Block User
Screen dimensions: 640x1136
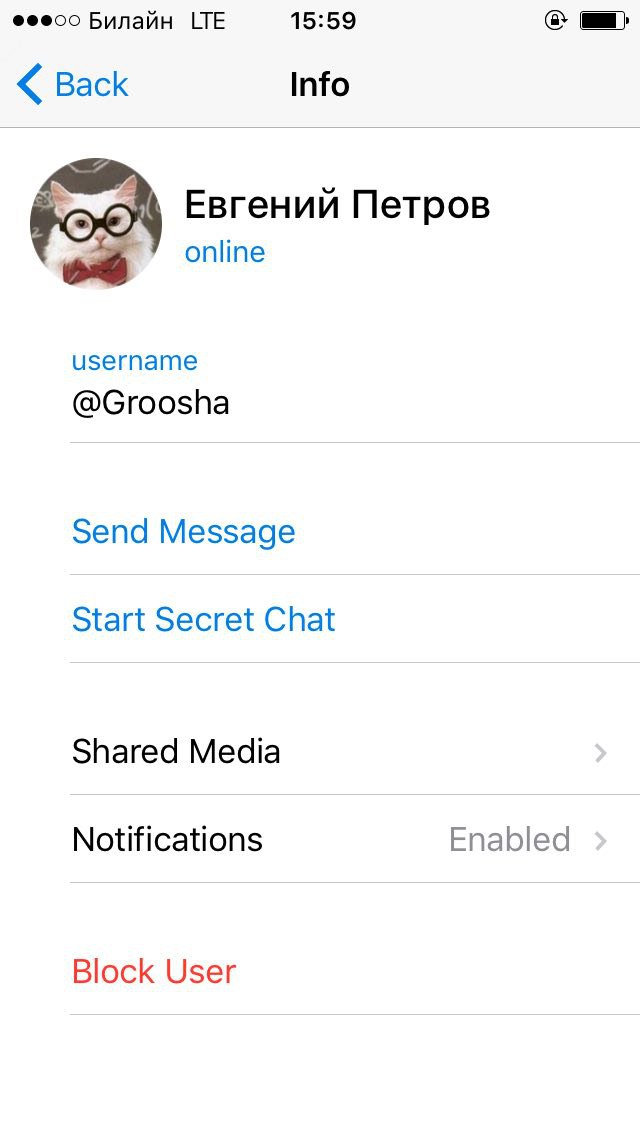(154, 971)
